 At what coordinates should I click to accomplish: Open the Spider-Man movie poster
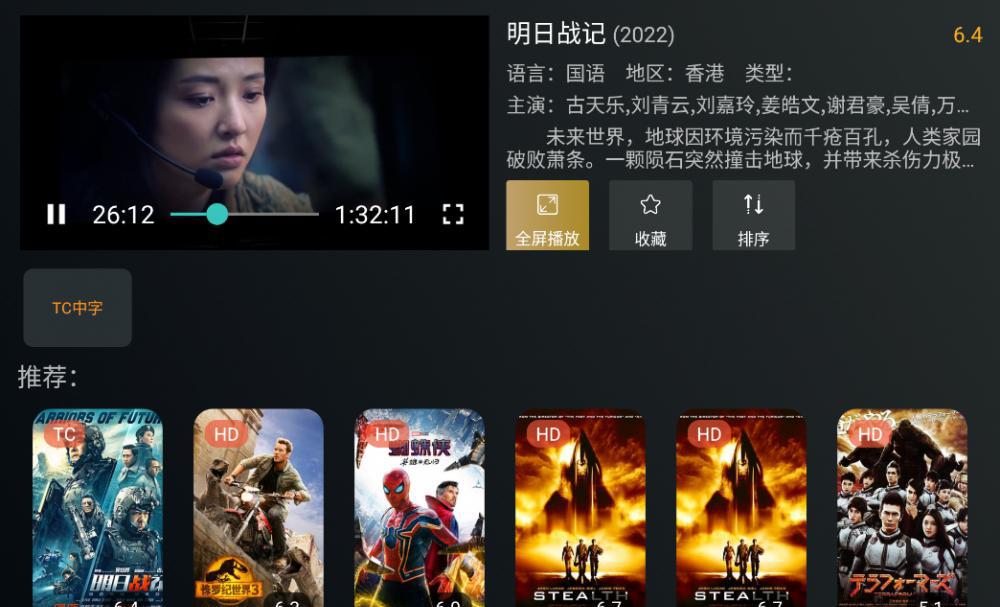(419, 507)
